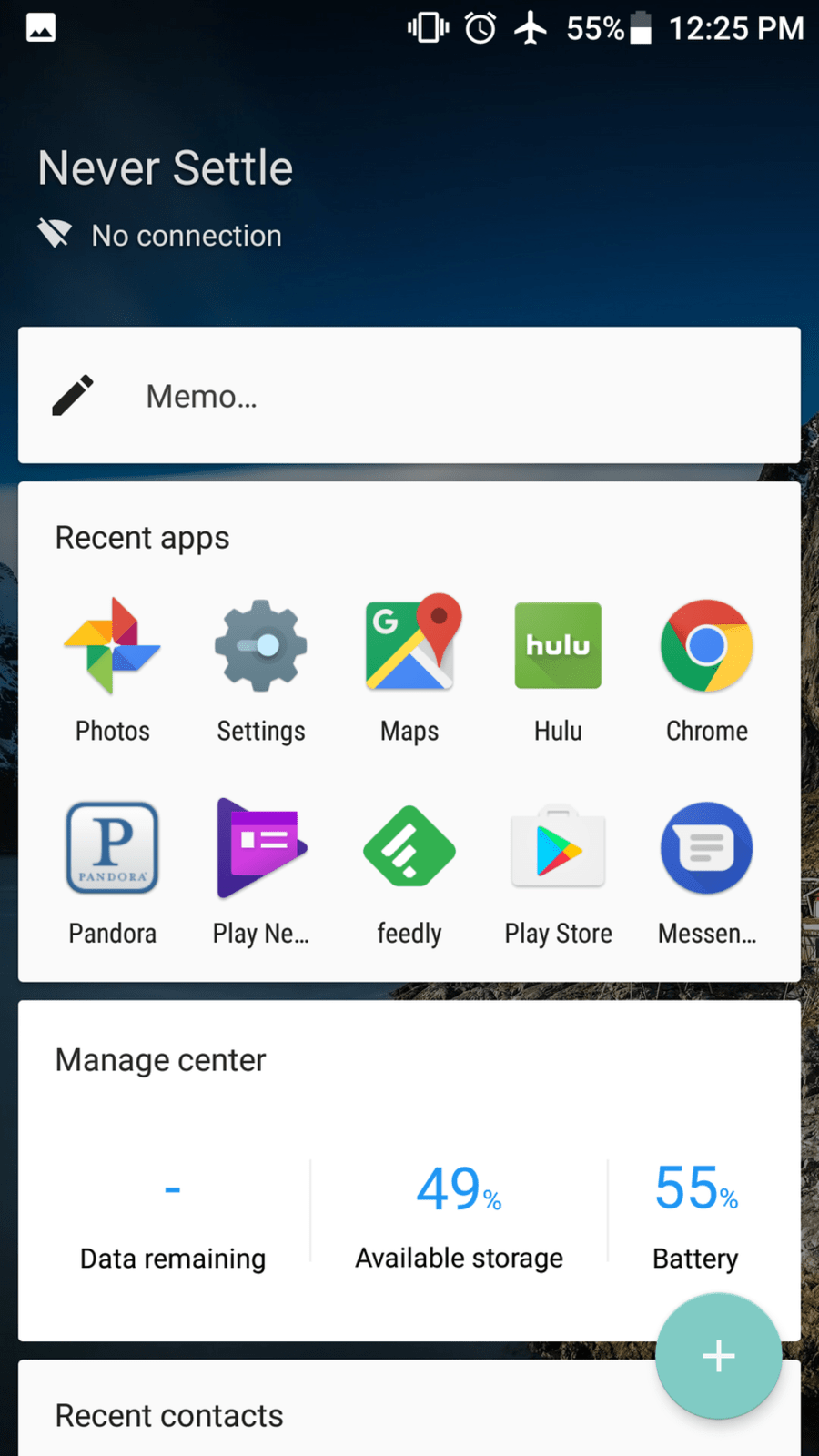Check Available storage in Manage center
This screenshot has height=1456, width=819.
459,1219
